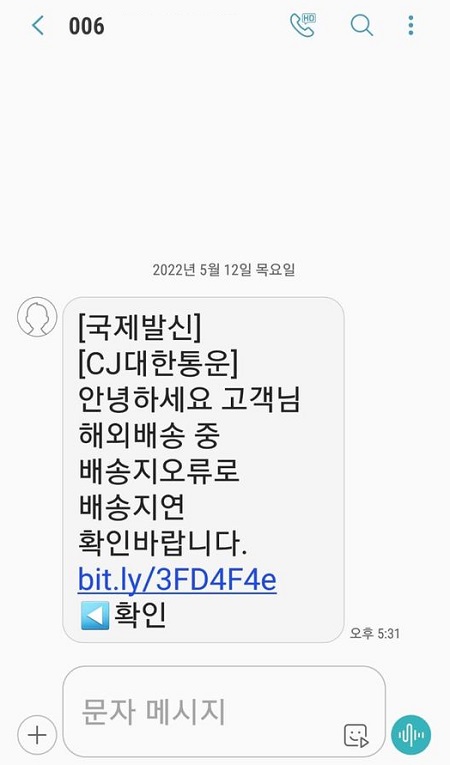Open the overflow menu
450x765 pixels.
click(x=411, y=25)
